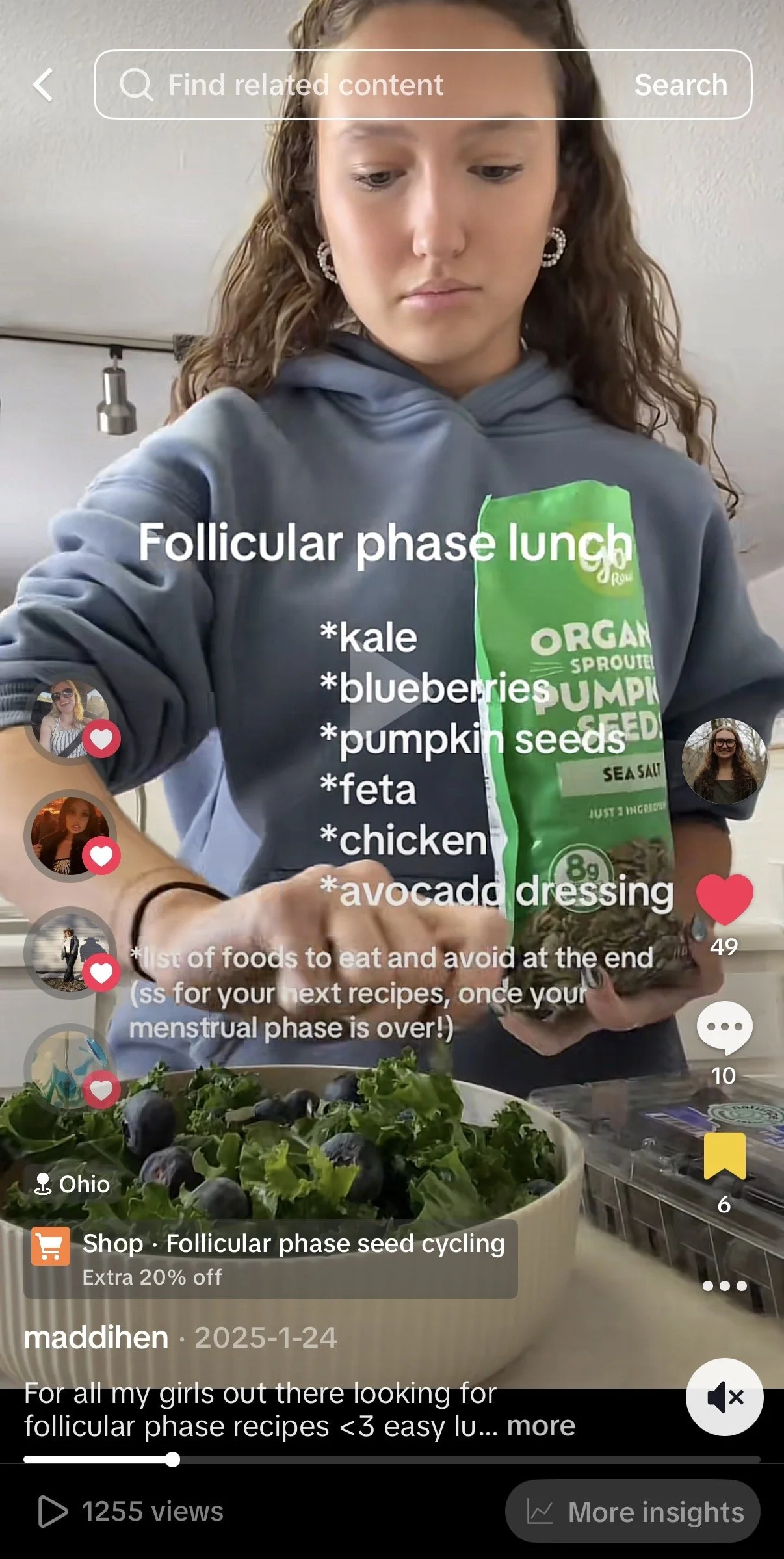The width and height of the screenshot is (784, 1559).
Task: Go back with the top-left arrow
Action: tap(43, 85)
